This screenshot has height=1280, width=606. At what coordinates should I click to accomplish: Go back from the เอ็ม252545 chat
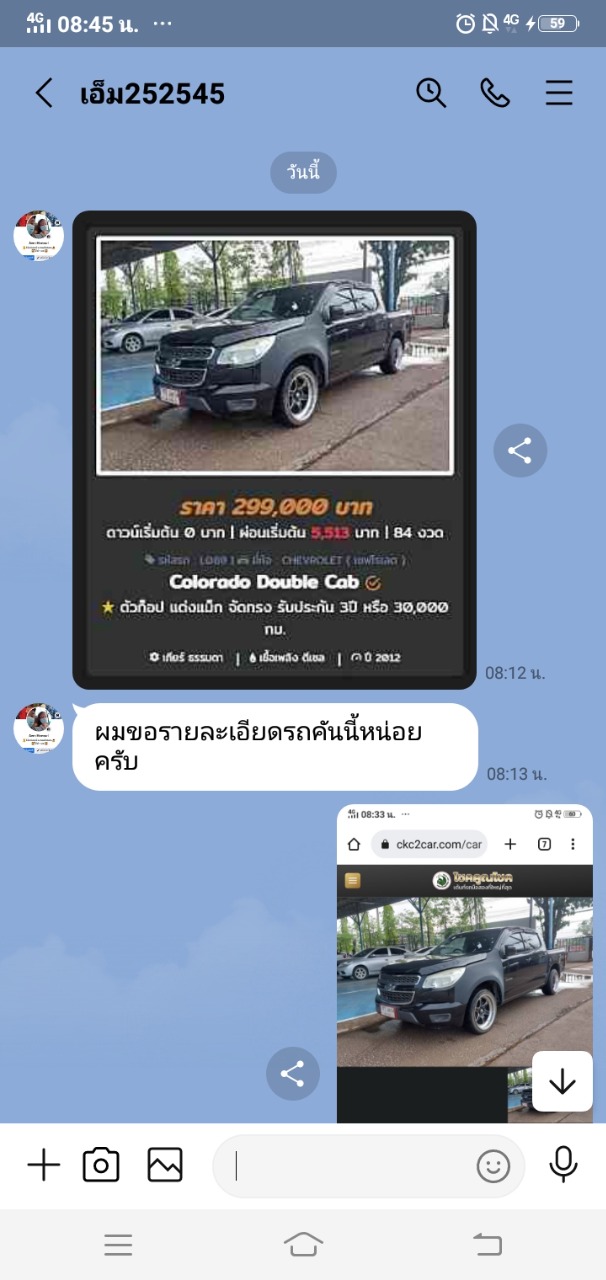click(44, 94)
